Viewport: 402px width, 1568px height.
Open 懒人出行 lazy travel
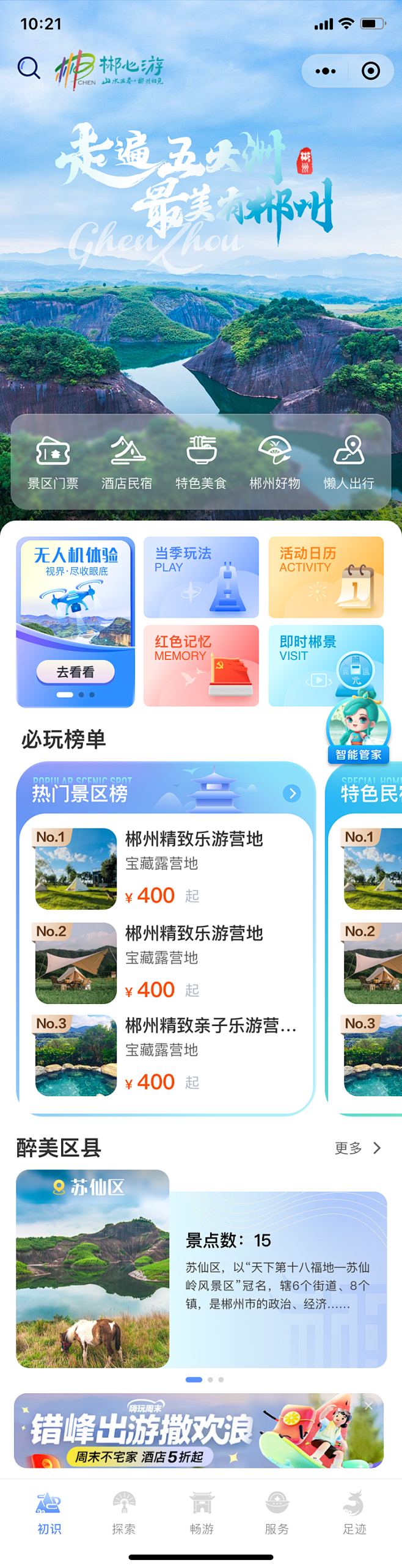349,462
